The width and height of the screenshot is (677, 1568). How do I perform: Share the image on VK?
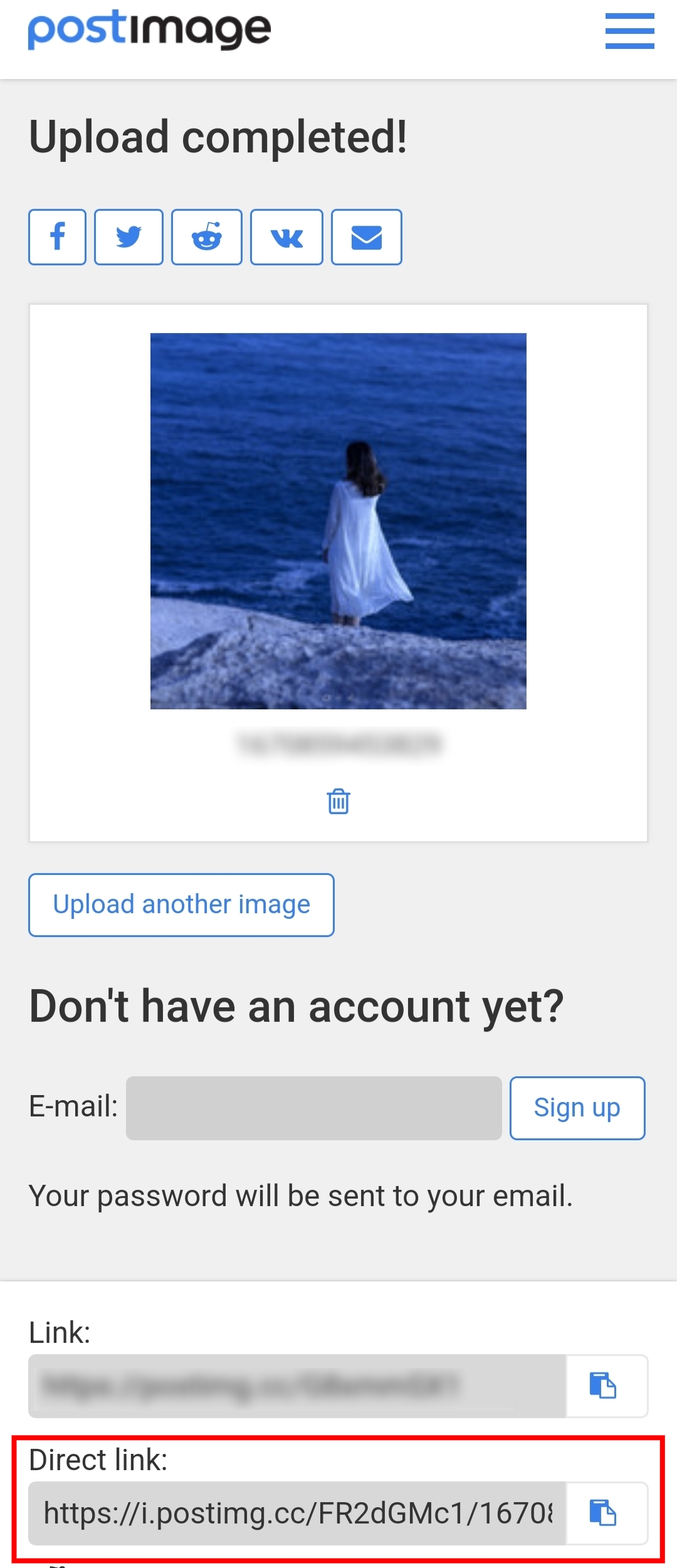tap(286, 237)
